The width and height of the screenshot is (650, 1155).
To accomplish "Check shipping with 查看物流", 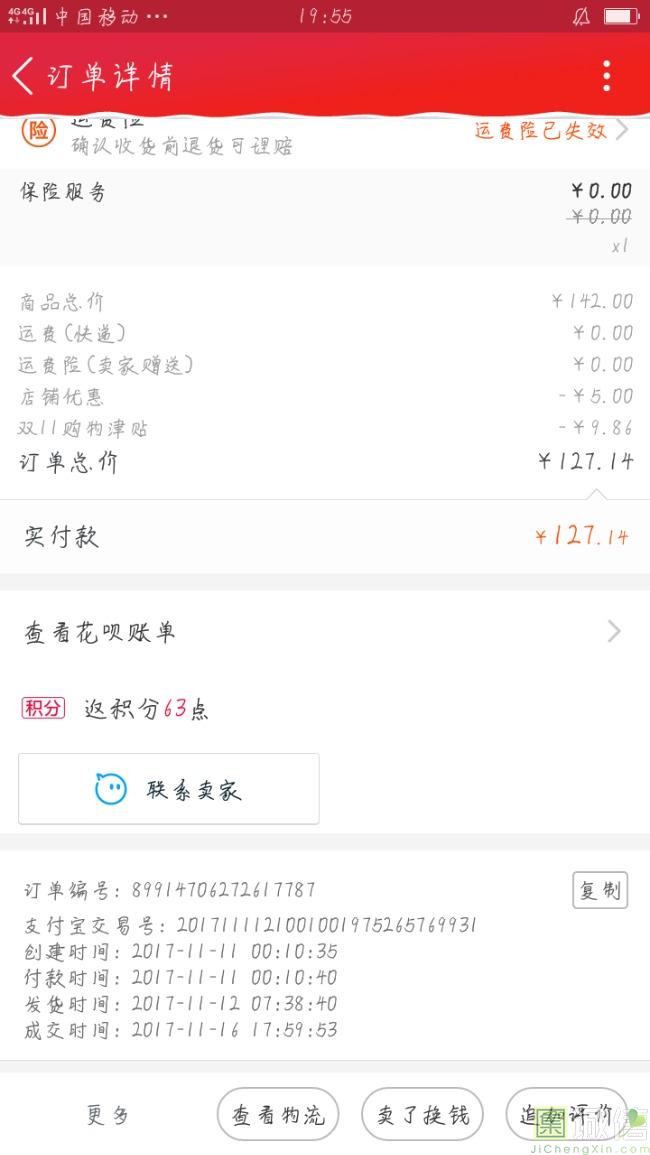I will 278,1114.
